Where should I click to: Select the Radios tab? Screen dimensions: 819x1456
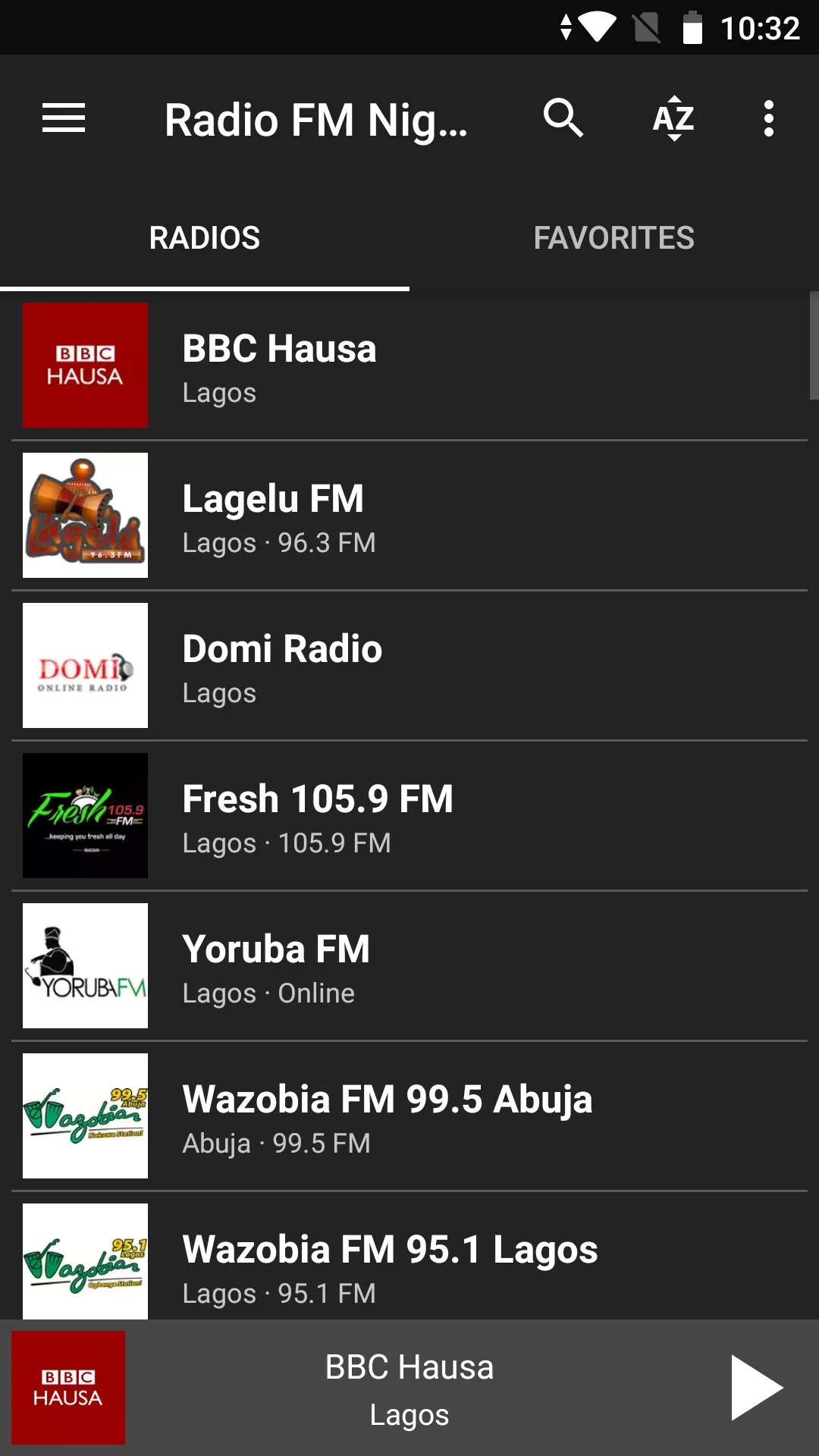tap(205, 237)
